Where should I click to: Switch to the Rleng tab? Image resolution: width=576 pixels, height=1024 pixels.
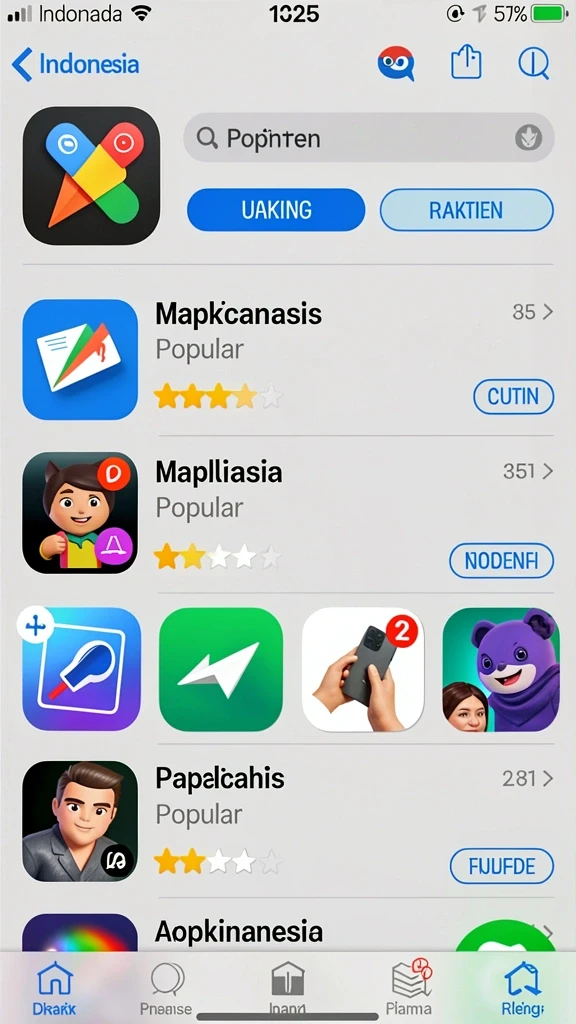[x=523, y=989]
